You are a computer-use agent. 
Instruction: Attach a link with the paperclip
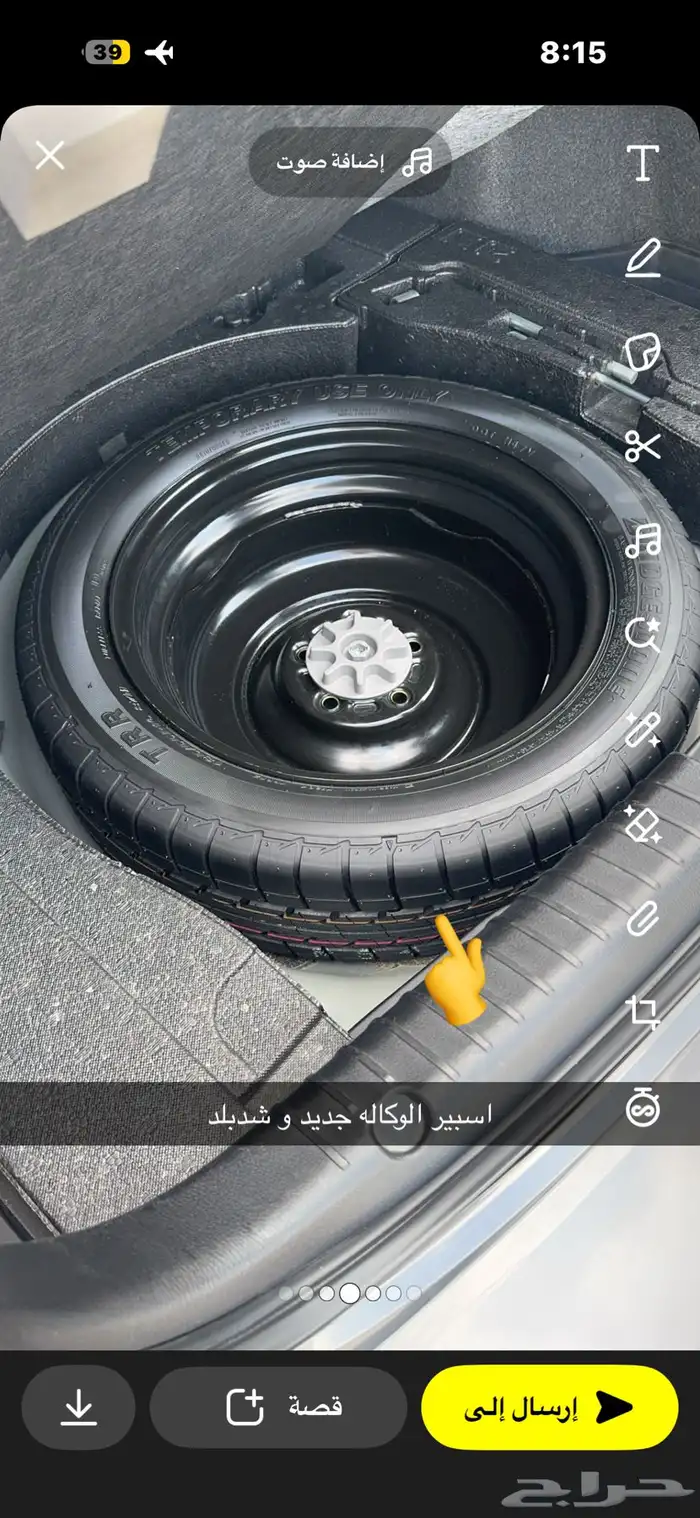643,918
